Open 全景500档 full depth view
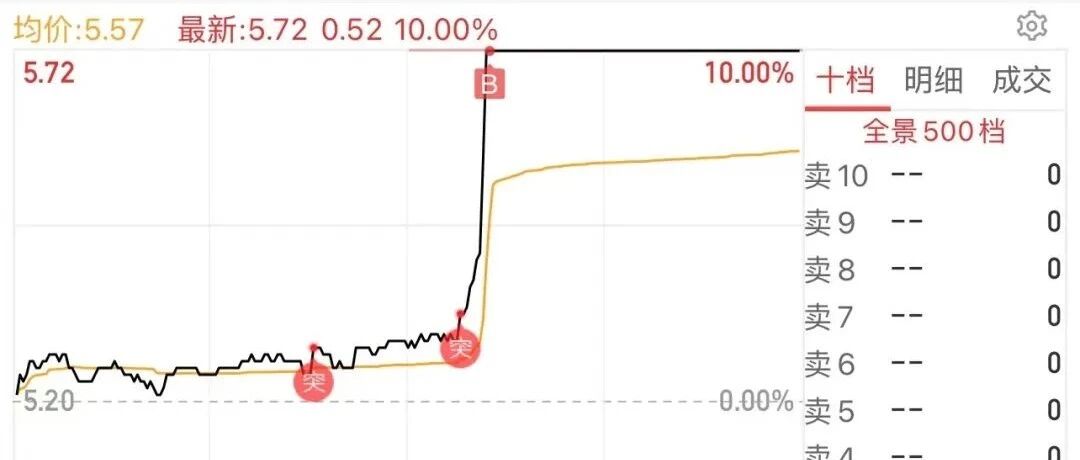 point(933,131)
